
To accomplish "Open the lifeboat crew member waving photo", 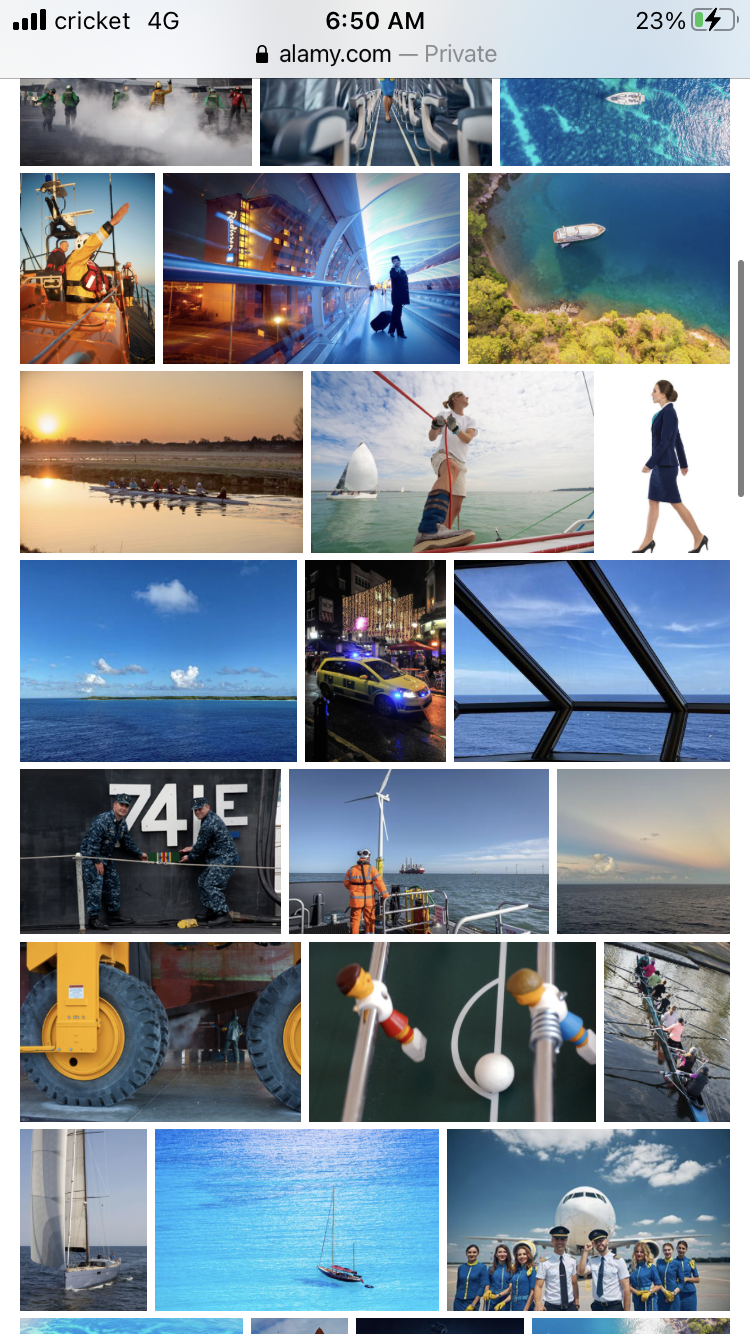I will 87,269.
